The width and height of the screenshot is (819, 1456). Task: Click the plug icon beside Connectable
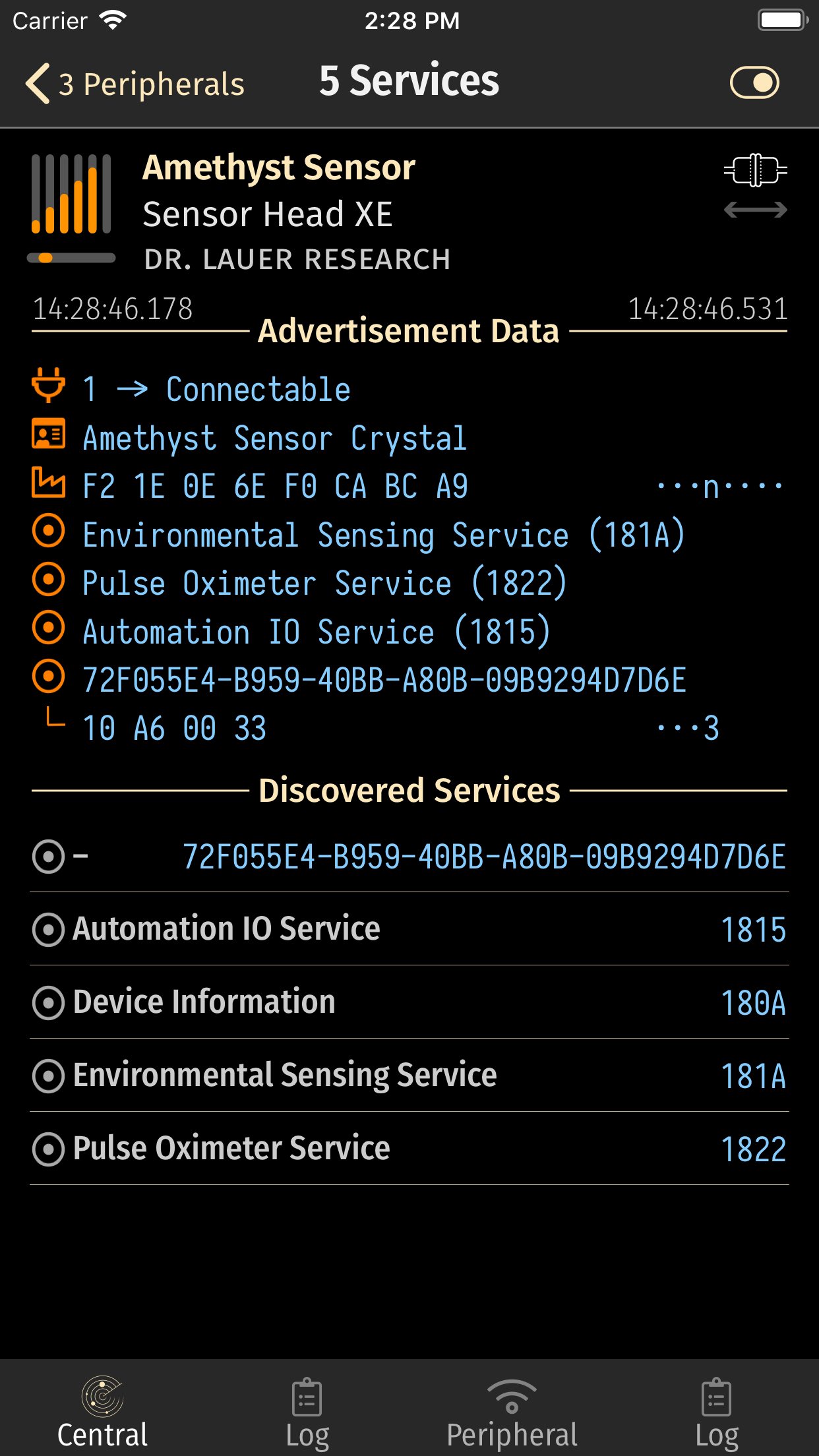48,386
